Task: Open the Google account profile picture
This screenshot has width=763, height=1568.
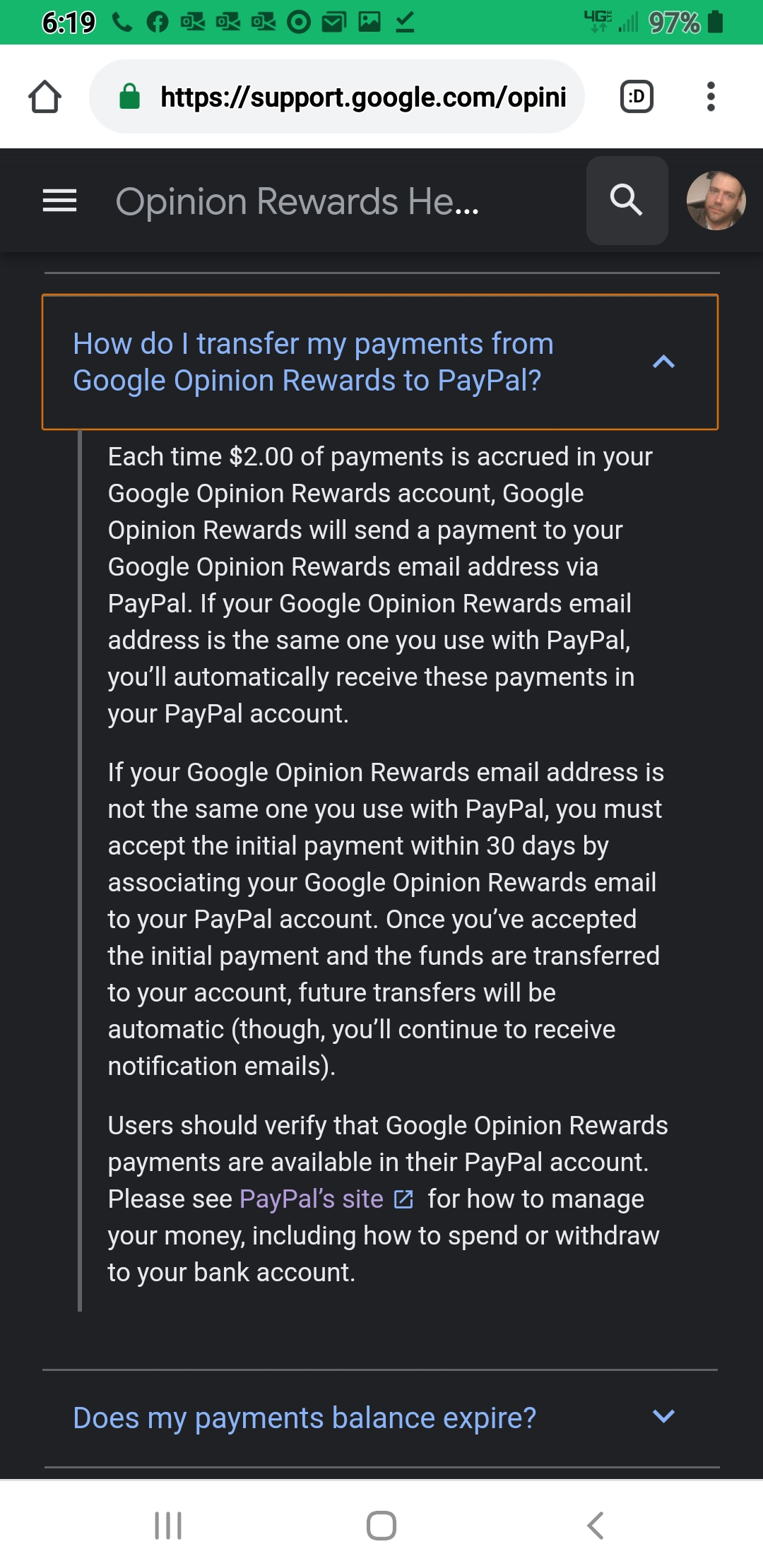Action: pos(716,201)
